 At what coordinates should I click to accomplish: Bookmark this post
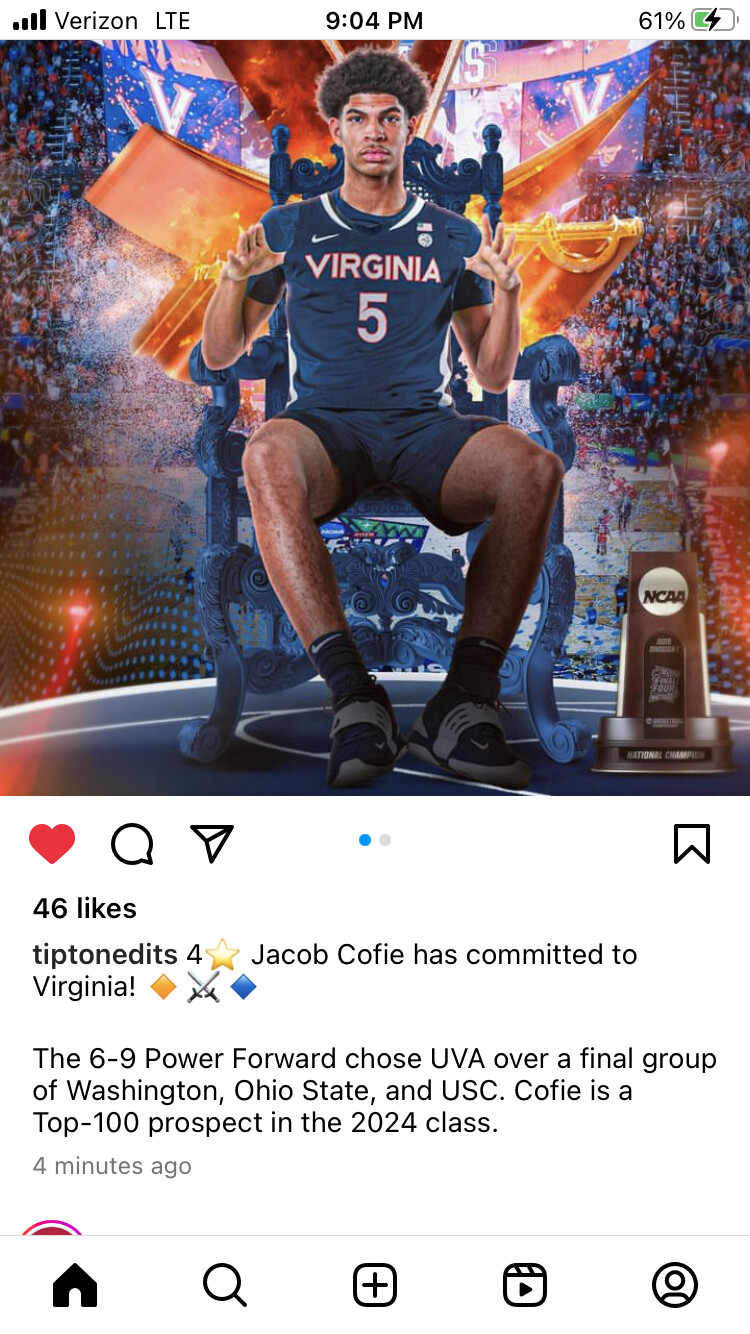692,844
